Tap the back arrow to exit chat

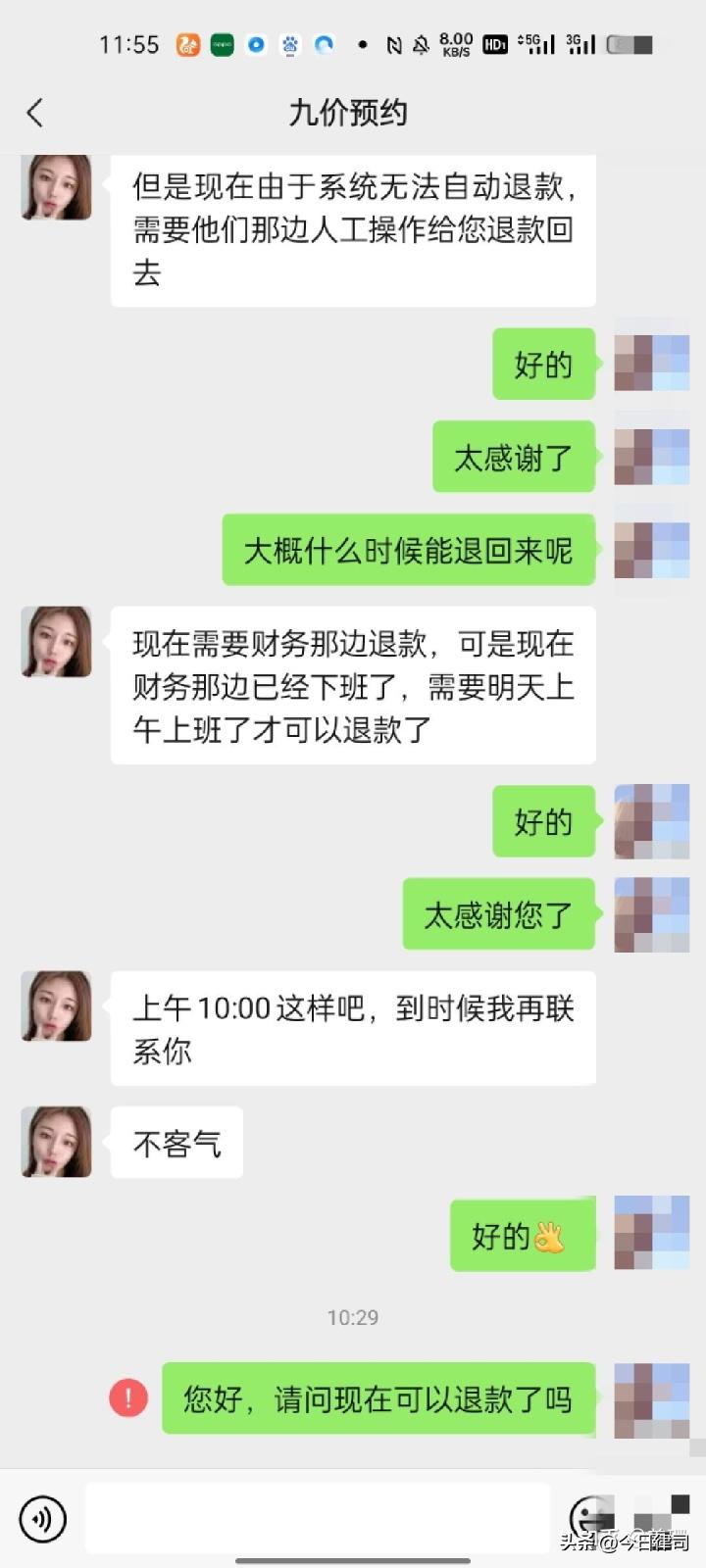click(x=35, y=113)
